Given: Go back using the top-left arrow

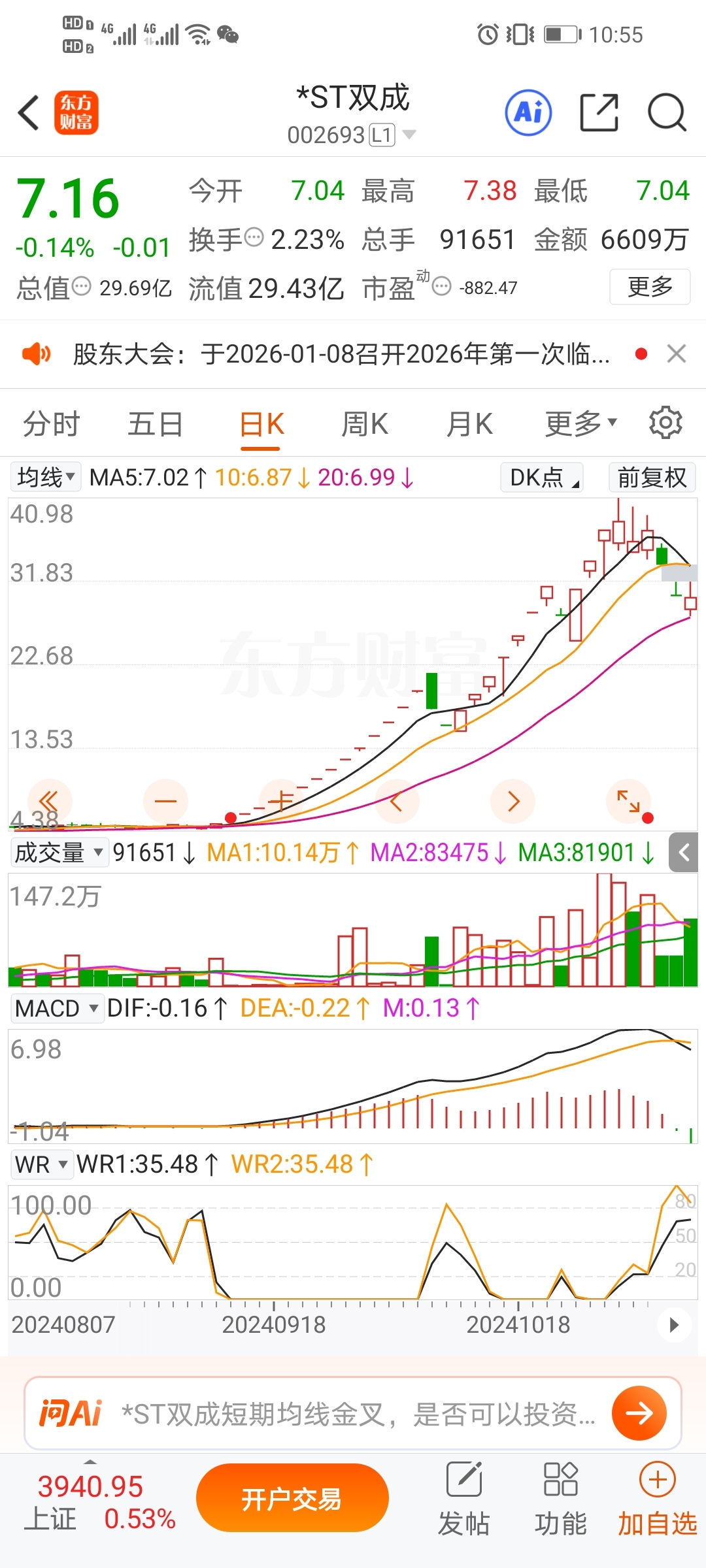Looking at the screenshot, I should point(29,112).
